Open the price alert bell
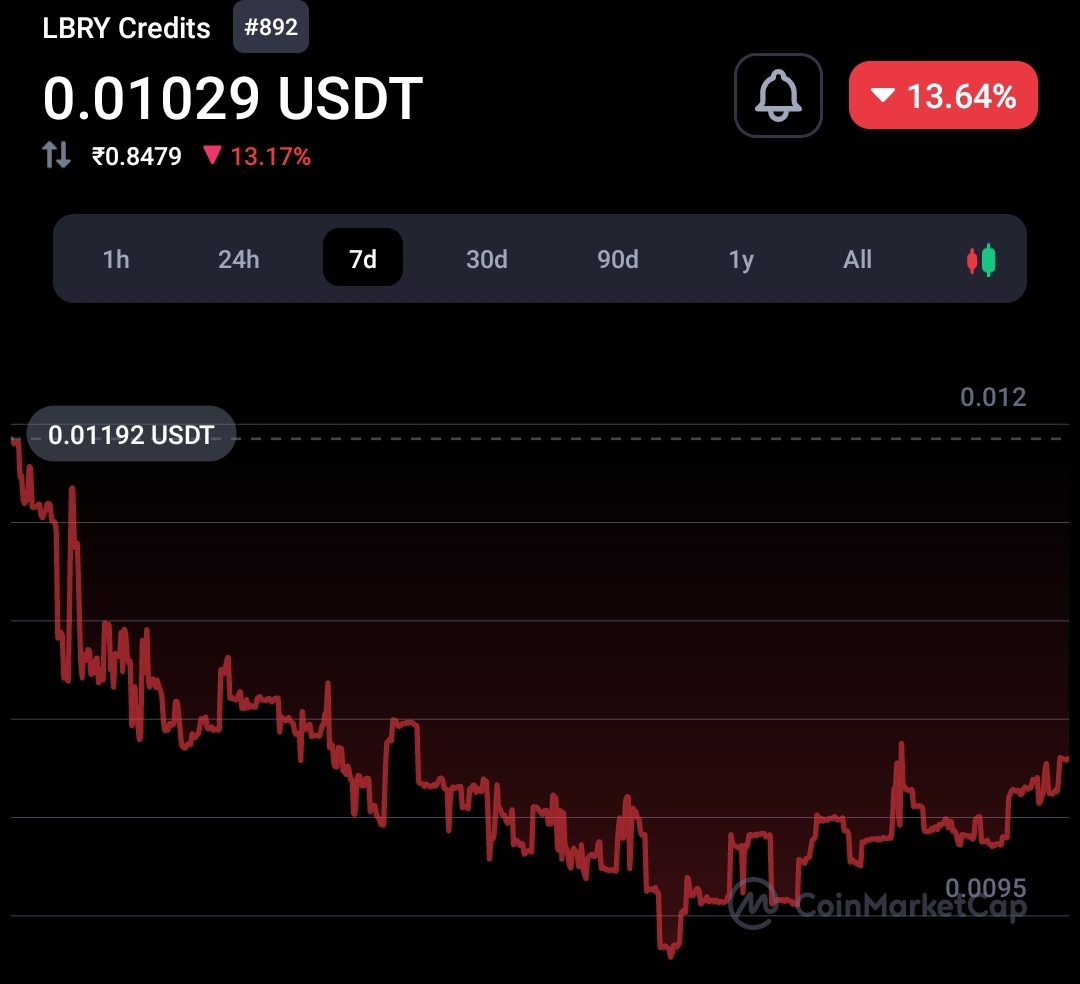Image resolution: width=1080 pixels, height=984 pixels. (778, 96)
